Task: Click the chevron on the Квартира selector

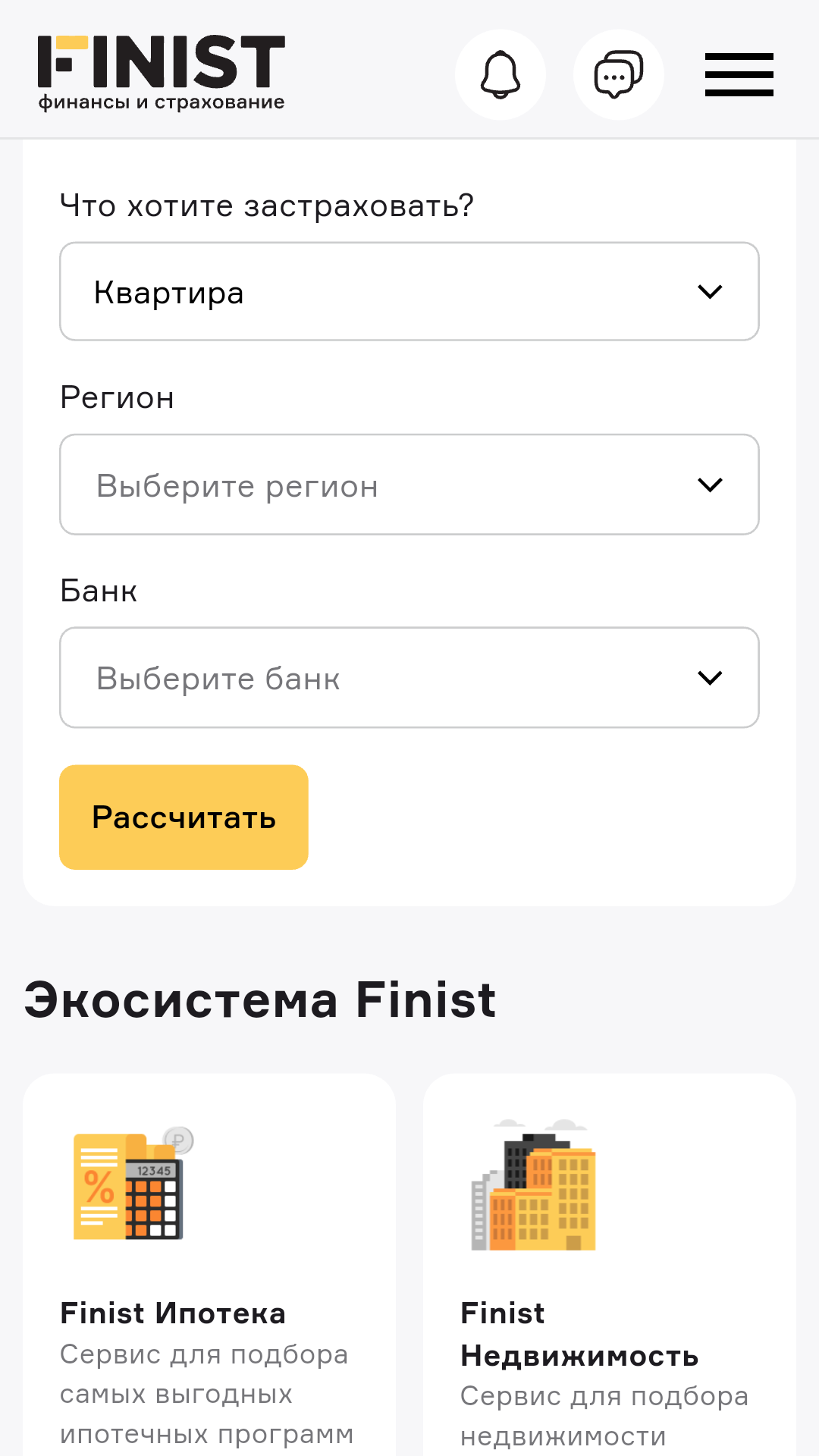Action: click(x=710, y=291)
